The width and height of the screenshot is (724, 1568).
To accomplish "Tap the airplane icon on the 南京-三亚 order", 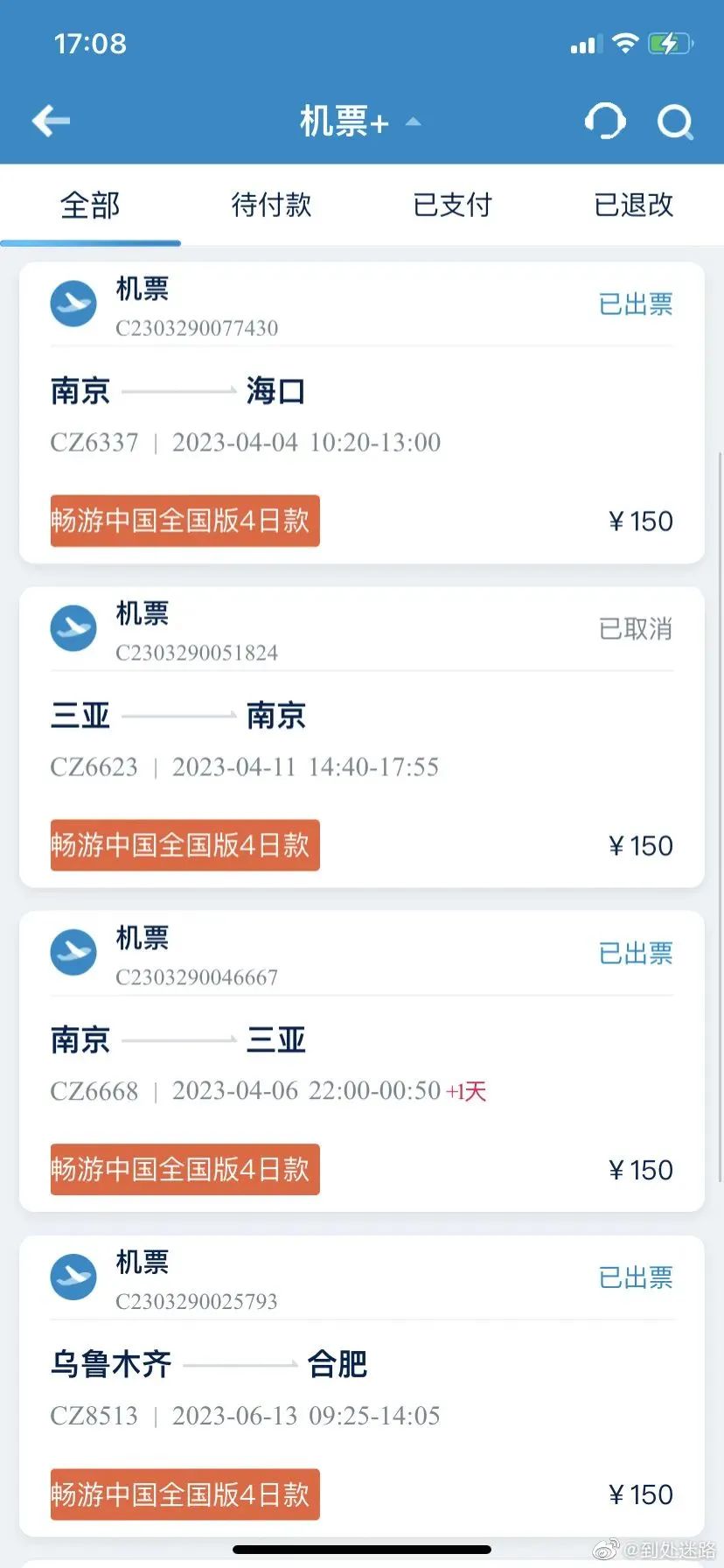I will click(73, 953).
